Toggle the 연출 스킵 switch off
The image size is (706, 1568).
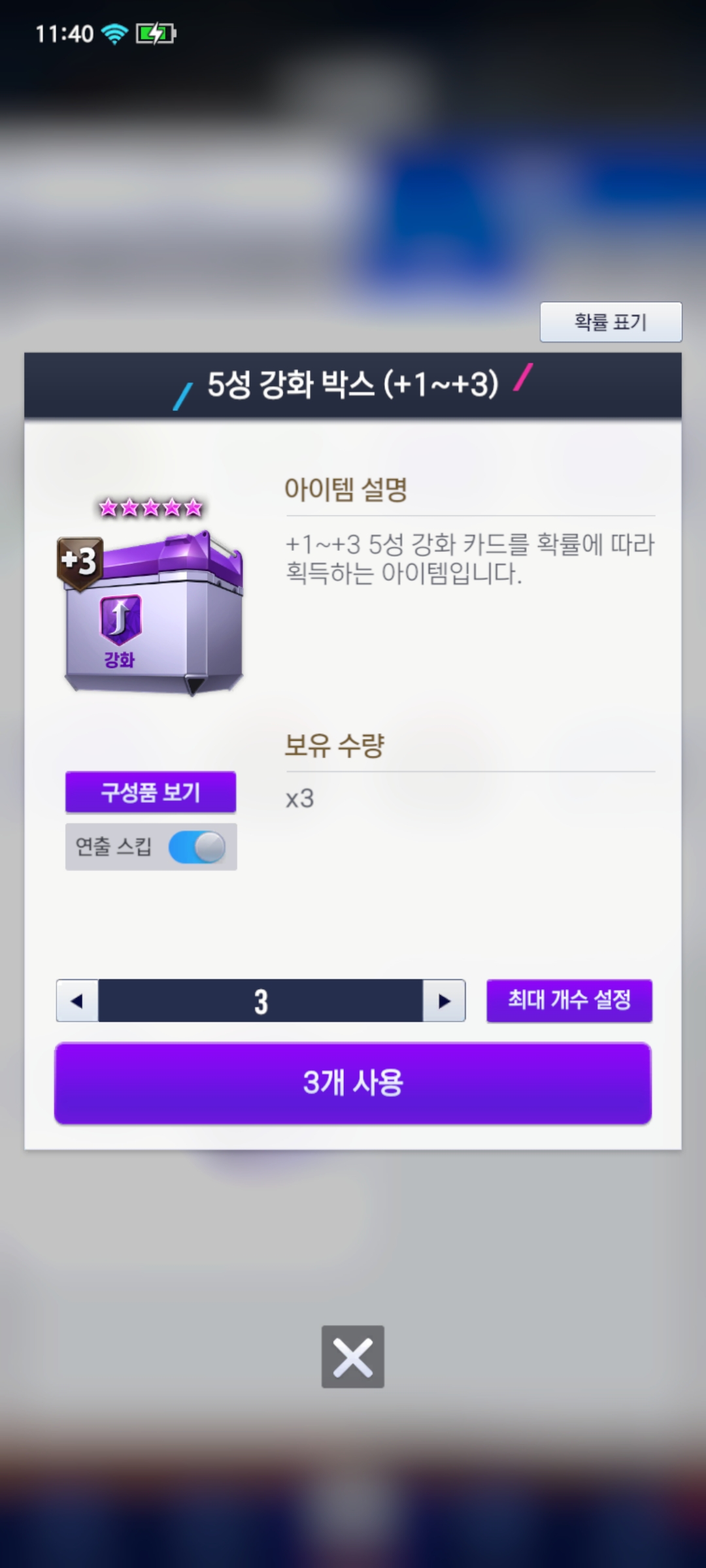tap(197, 847)
